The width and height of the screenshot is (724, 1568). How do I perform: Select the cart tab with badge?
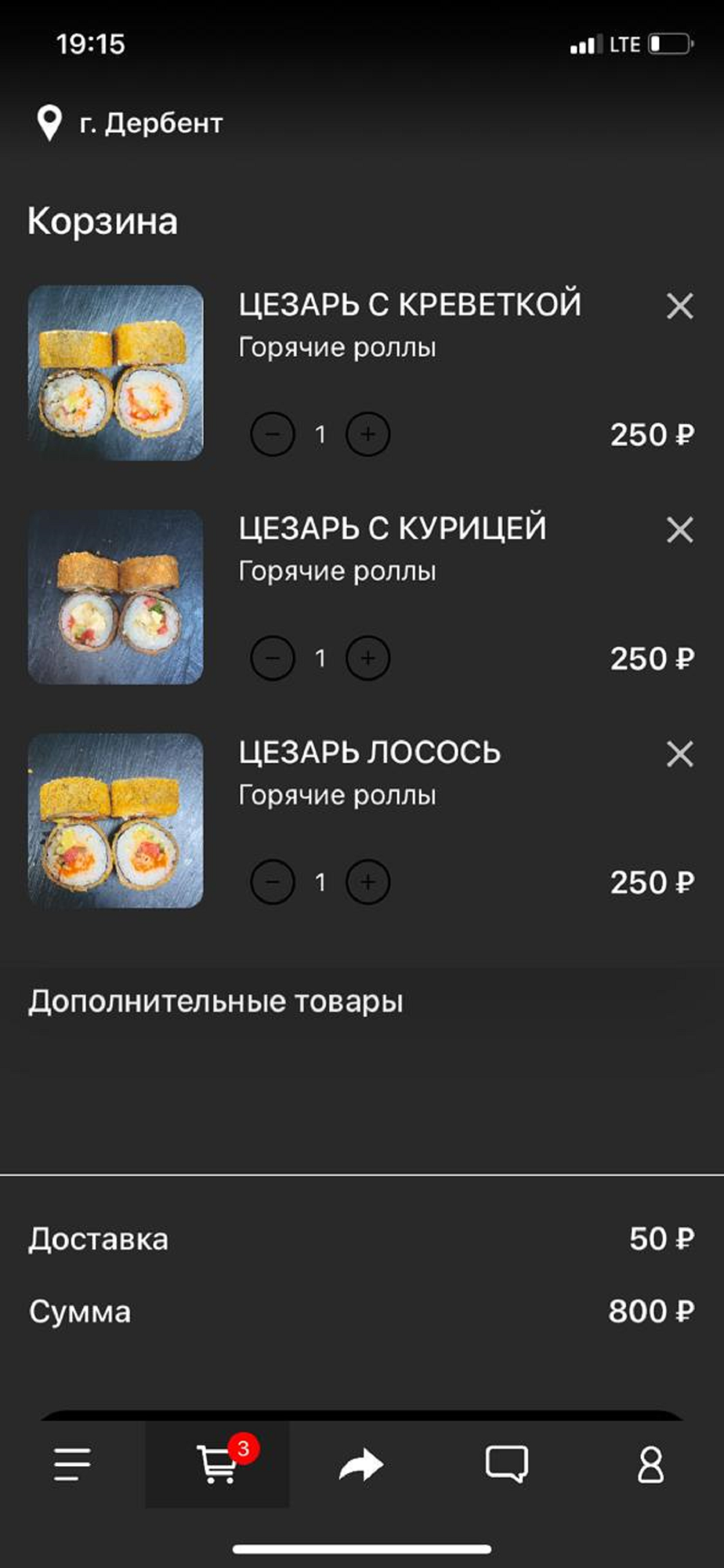pos(217,1464)
